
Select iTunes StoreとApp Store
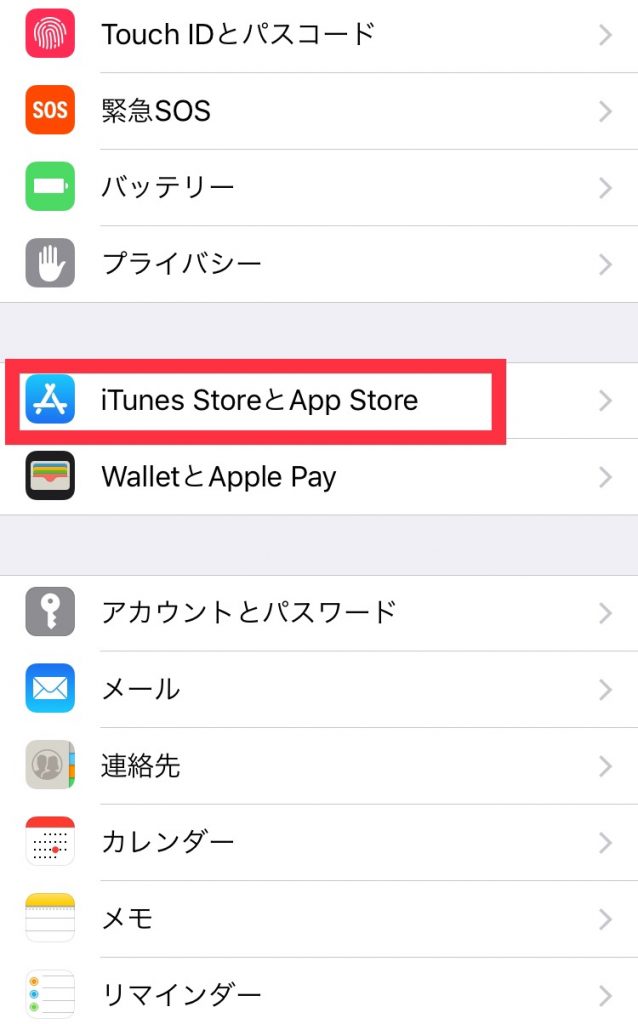tap(319, 400)
